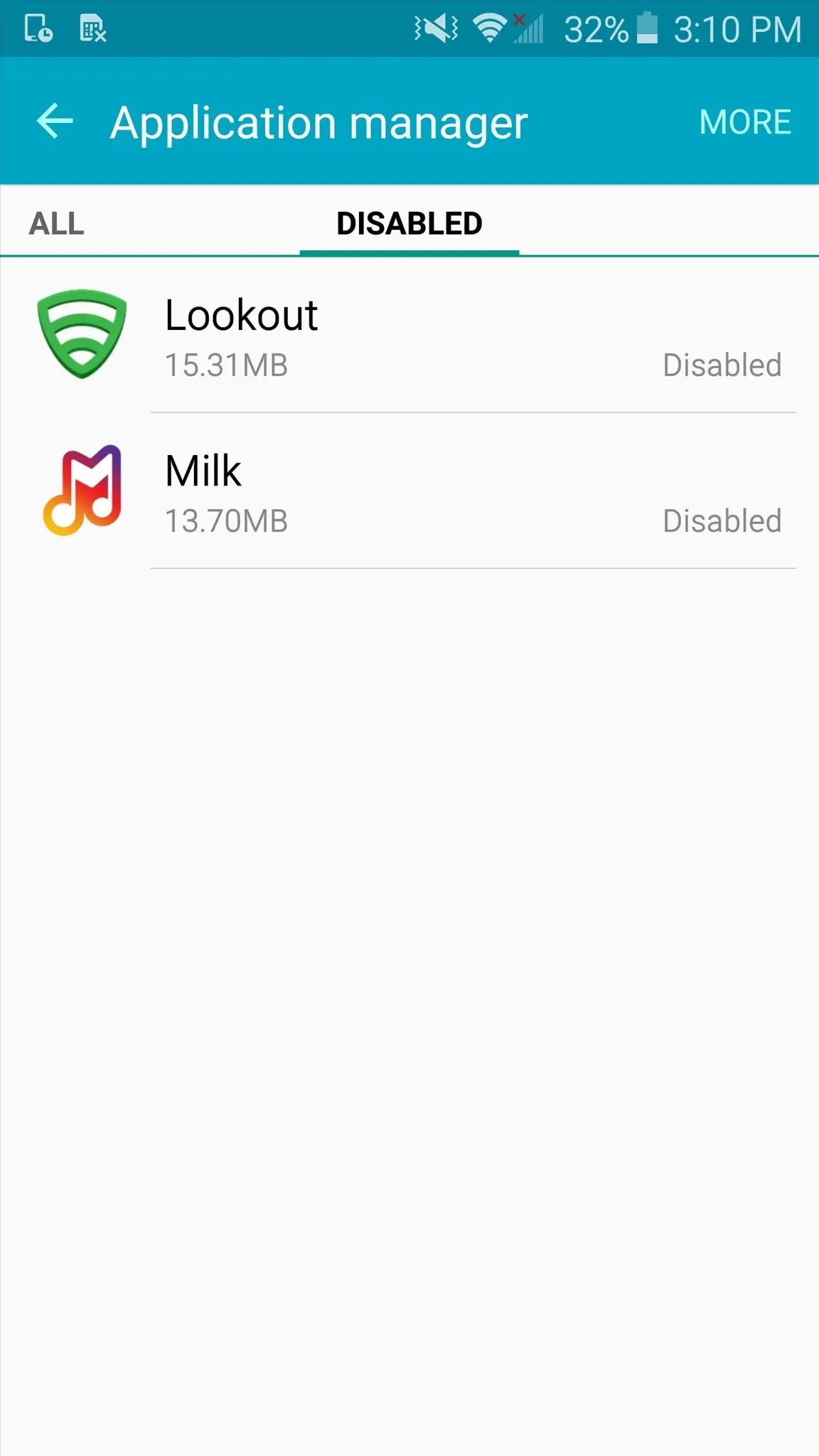Select the DISABLED tab

click(x=409, y=223)
